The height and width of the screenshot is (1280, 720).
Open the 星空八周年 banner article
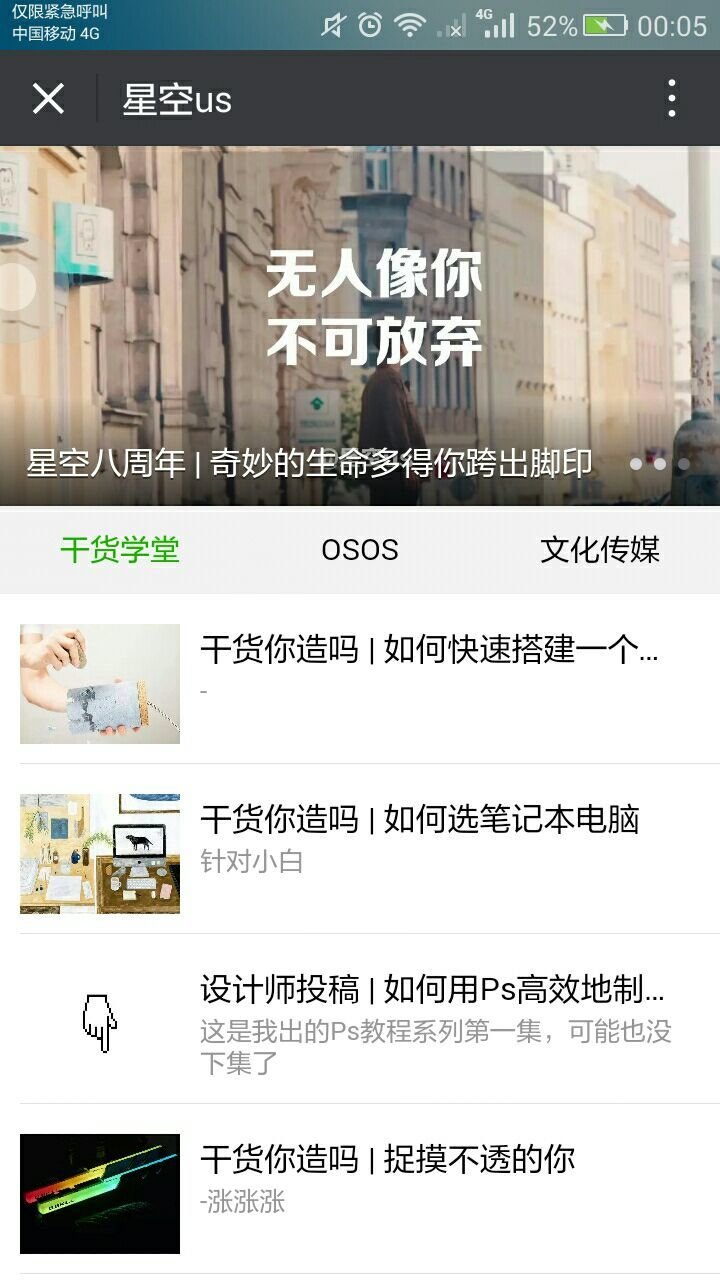[360, 330]
